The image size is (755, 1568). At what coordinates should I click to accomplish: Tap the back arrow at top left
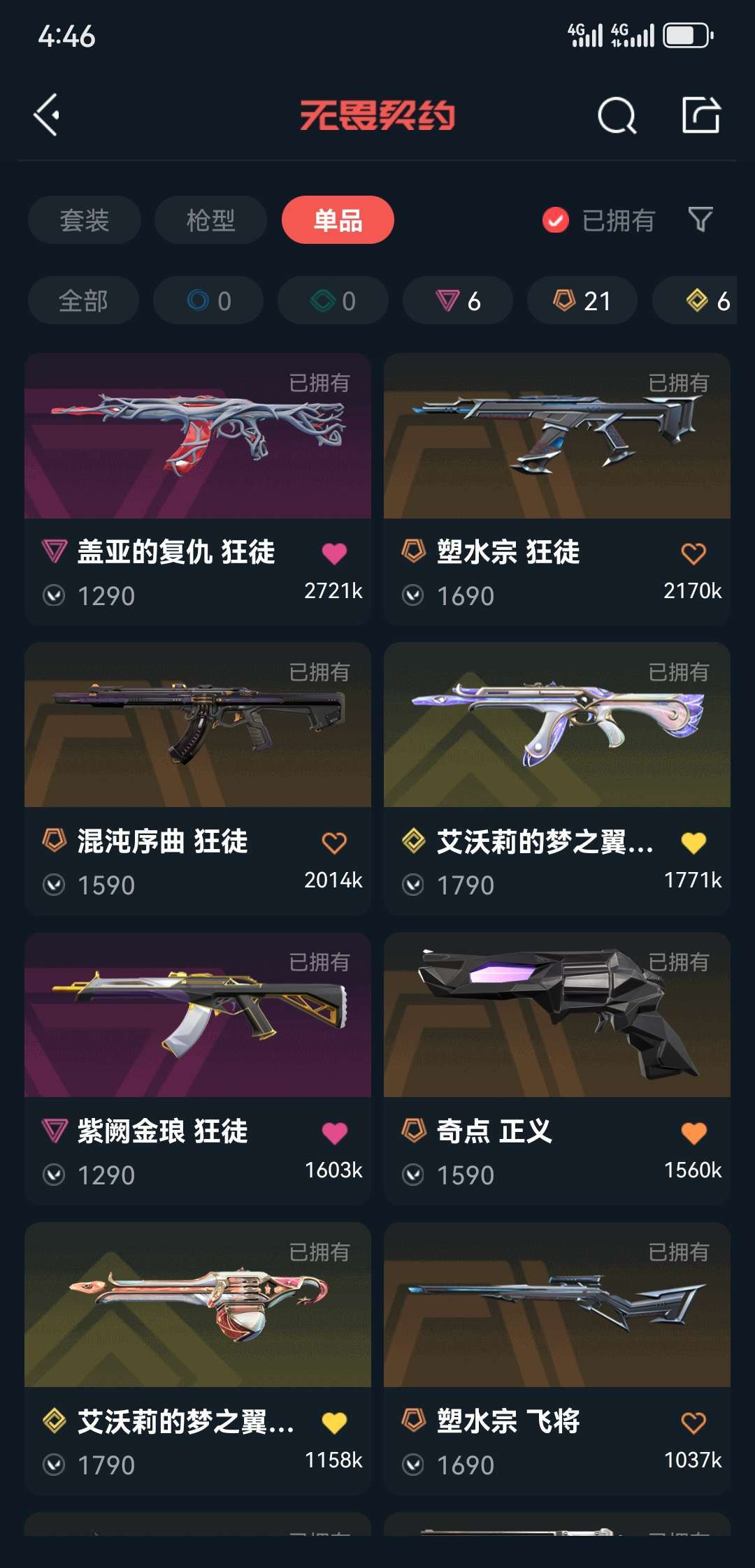[46, 115]
